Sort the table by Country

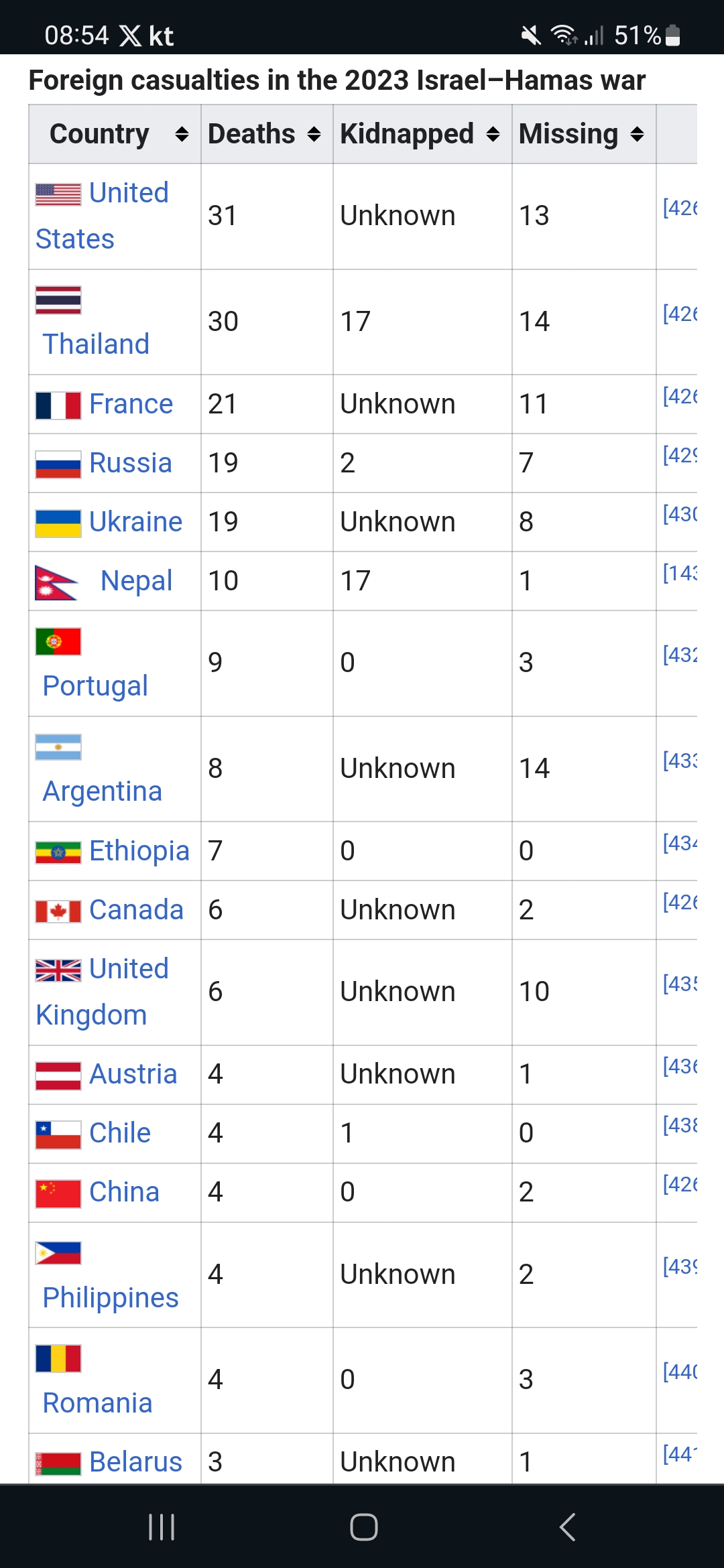tap(115, 134)
